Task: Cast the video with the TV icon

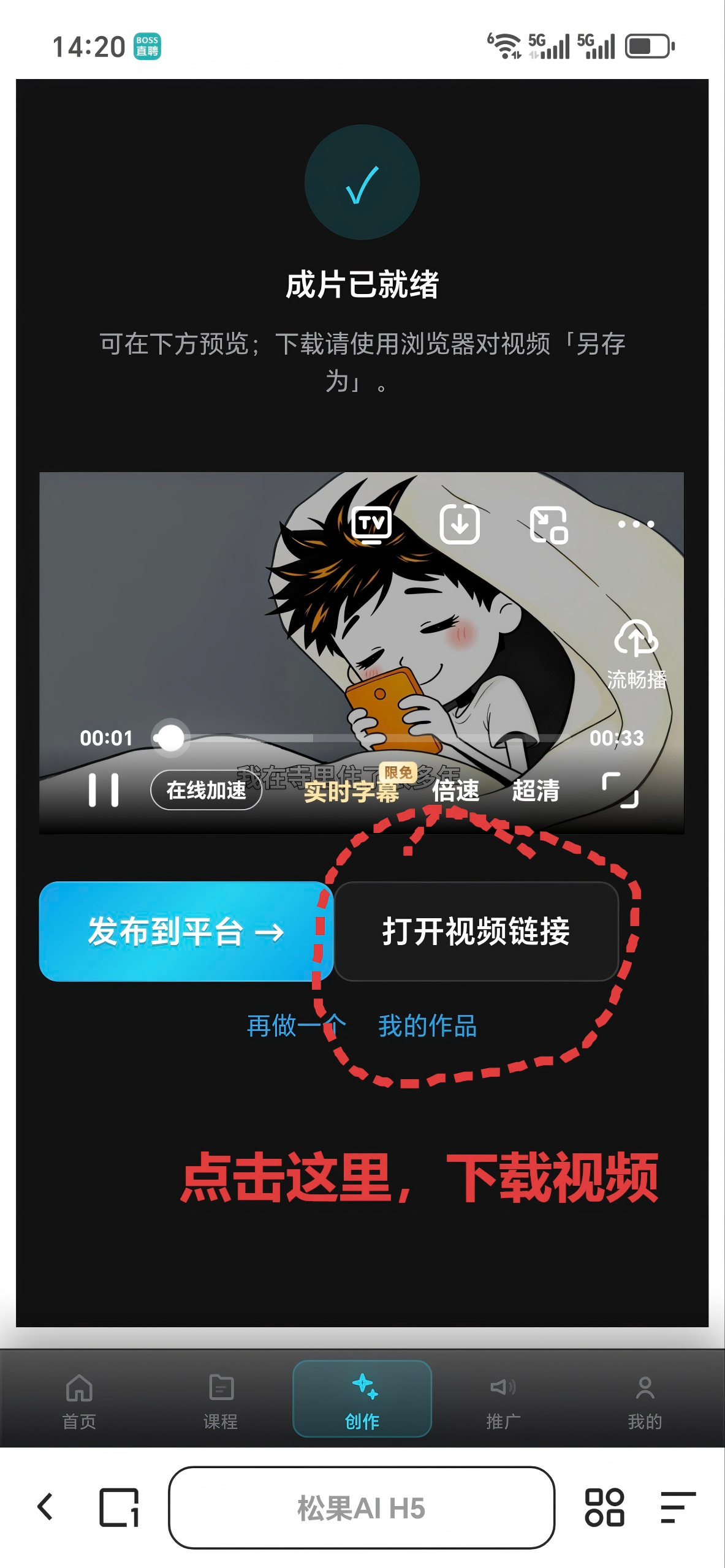Action: pos(371,525)
